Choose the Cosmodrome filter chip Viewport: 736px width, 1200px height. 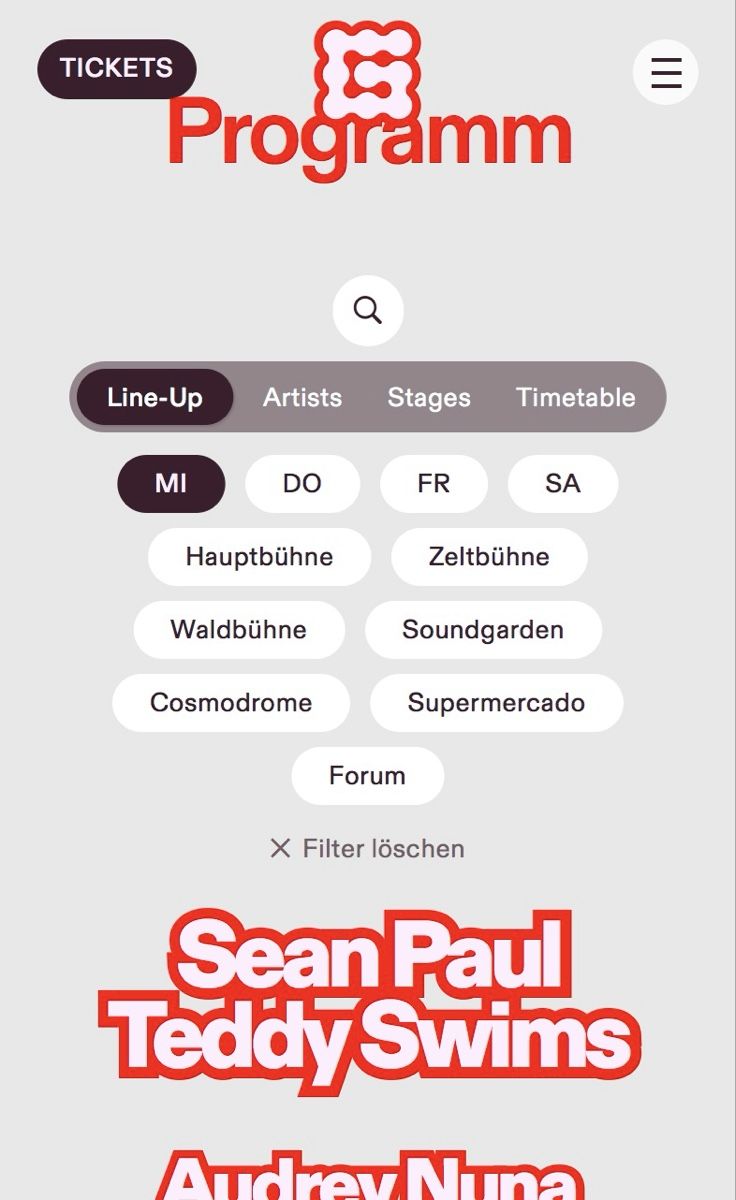coord(231,703)
